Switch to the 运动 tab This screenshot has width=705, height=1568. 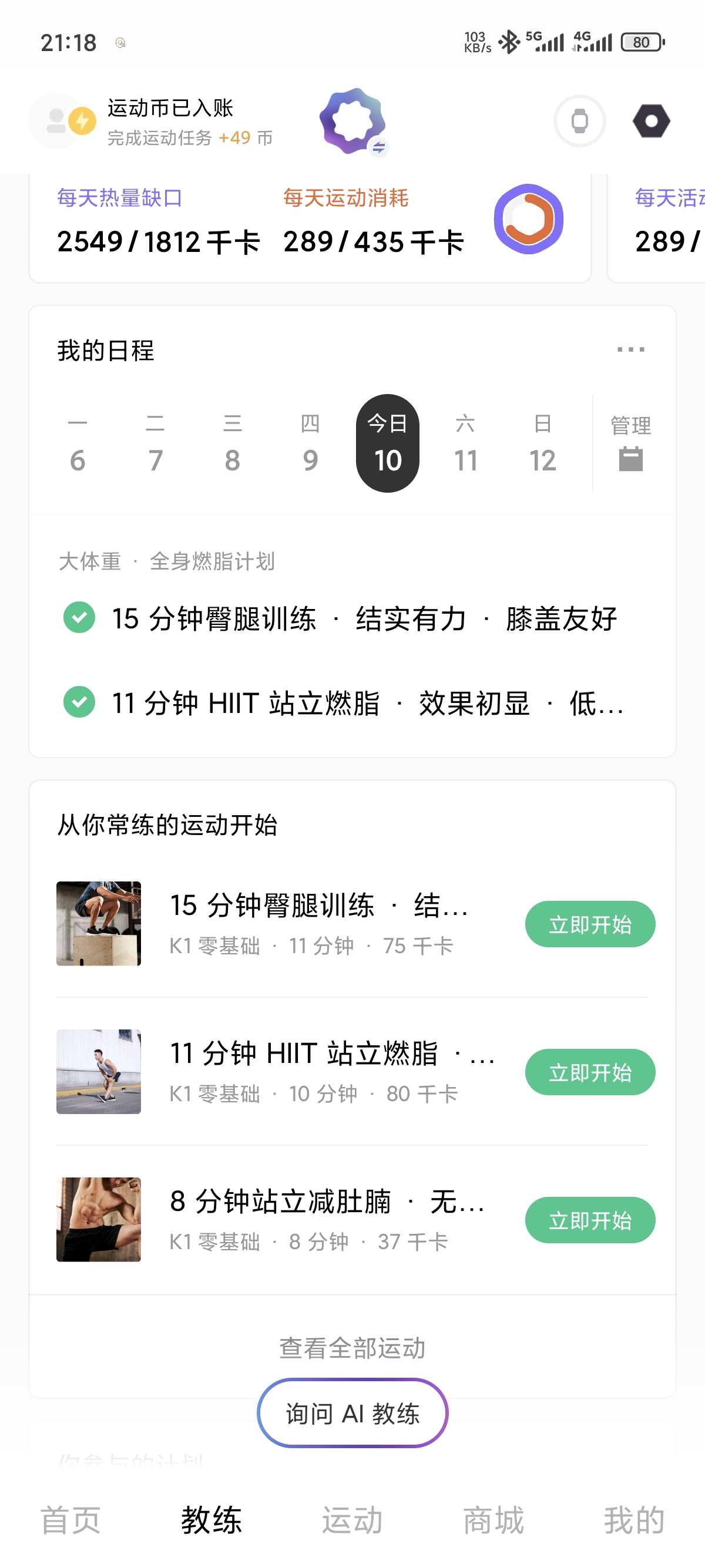click(352, 1520)
